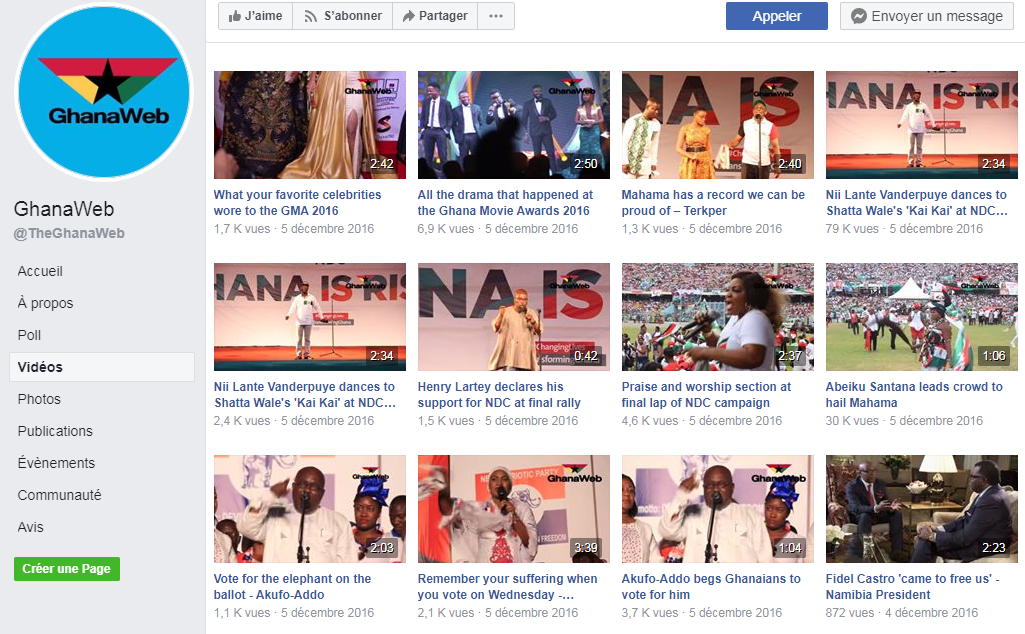Open the Évènements section
The width and height of the screenshot is (1025, 634).
point(56,463)
